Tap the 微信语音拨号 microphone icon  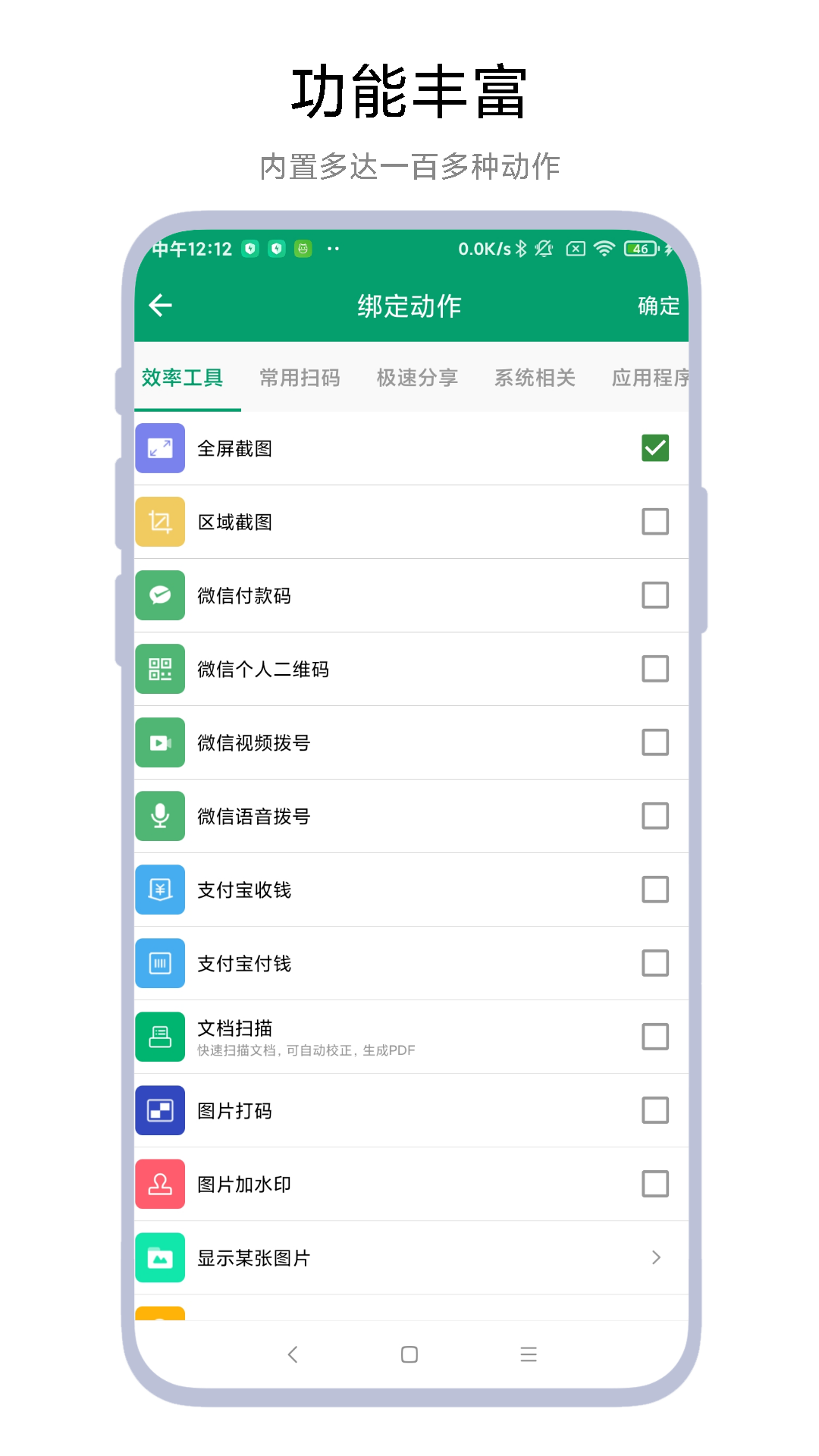coord(159,816)
